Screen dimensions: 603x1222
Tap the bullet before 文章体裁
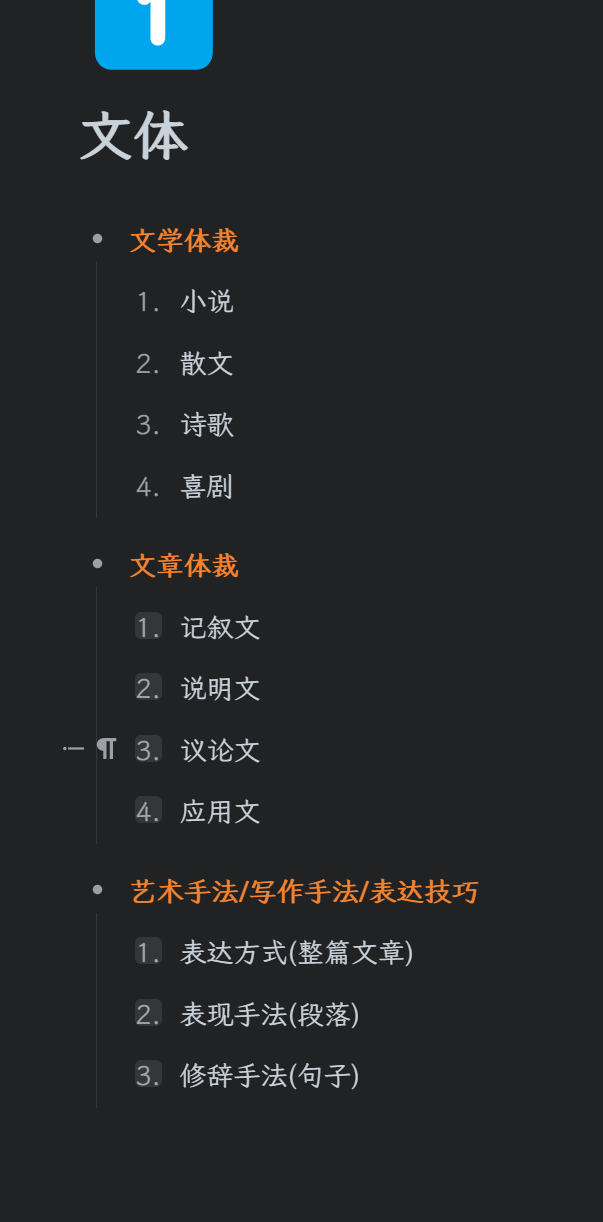point(97,564)
